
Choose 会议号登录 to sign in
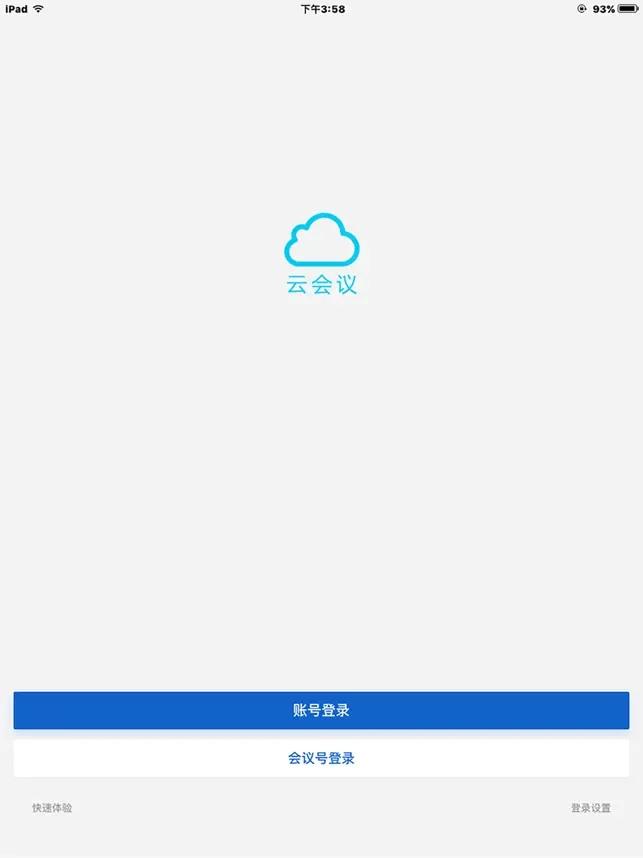click(321, 758)
